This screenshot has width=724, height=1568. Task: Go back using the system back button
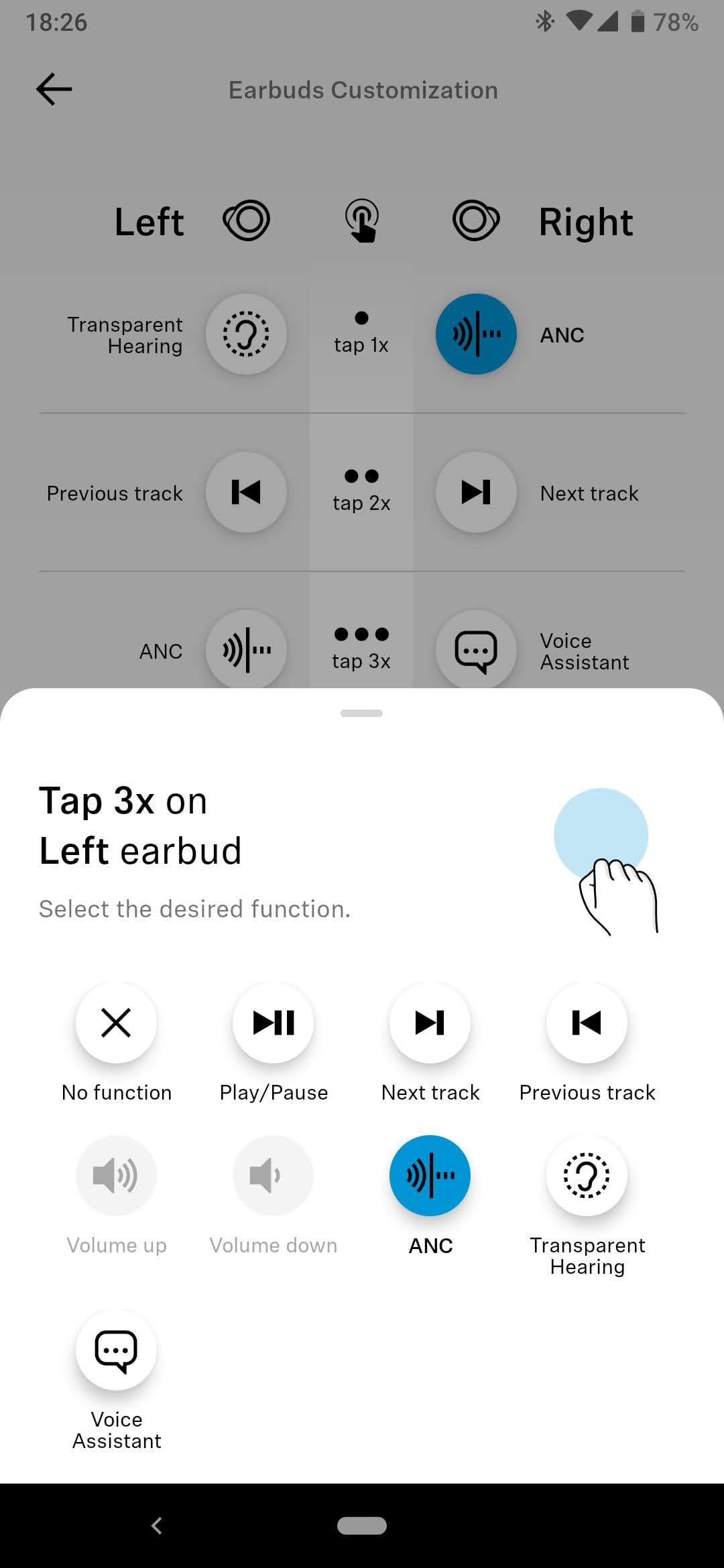[x=157, y=1526]
